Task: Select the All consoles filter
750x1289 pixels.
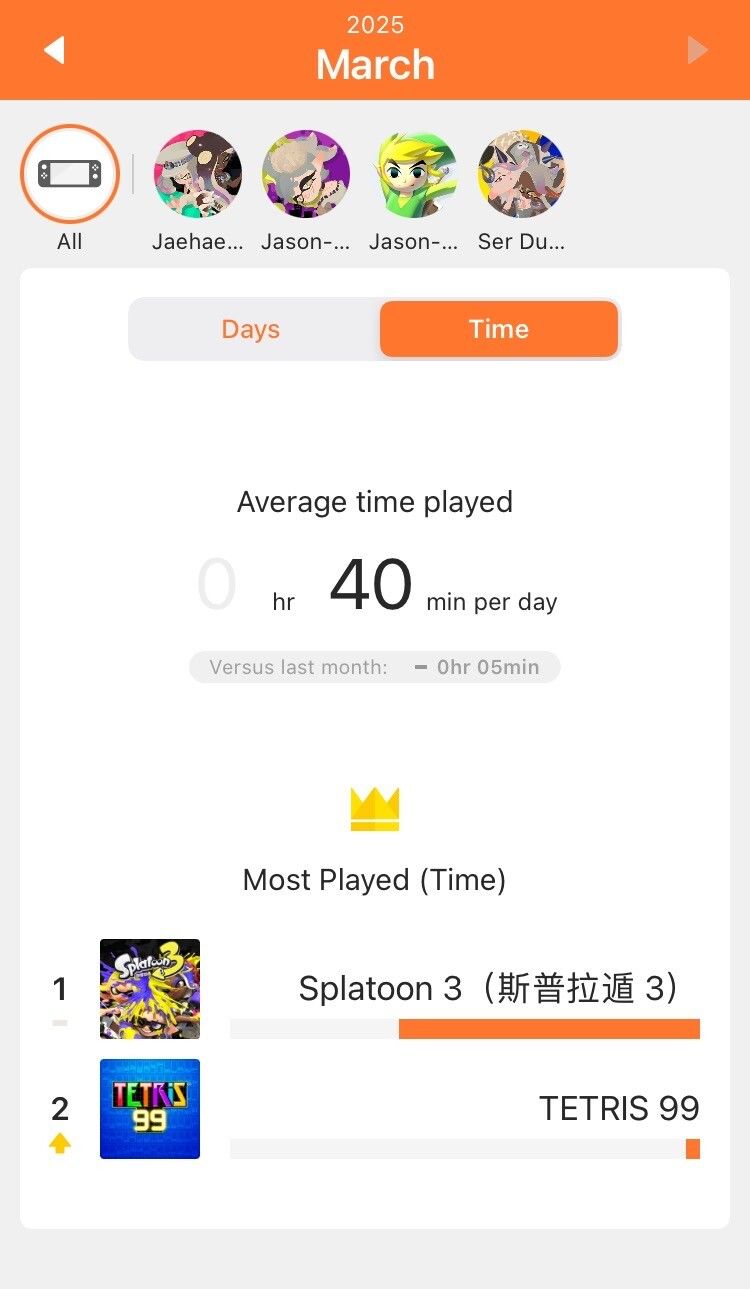Action: coord(69,175)
